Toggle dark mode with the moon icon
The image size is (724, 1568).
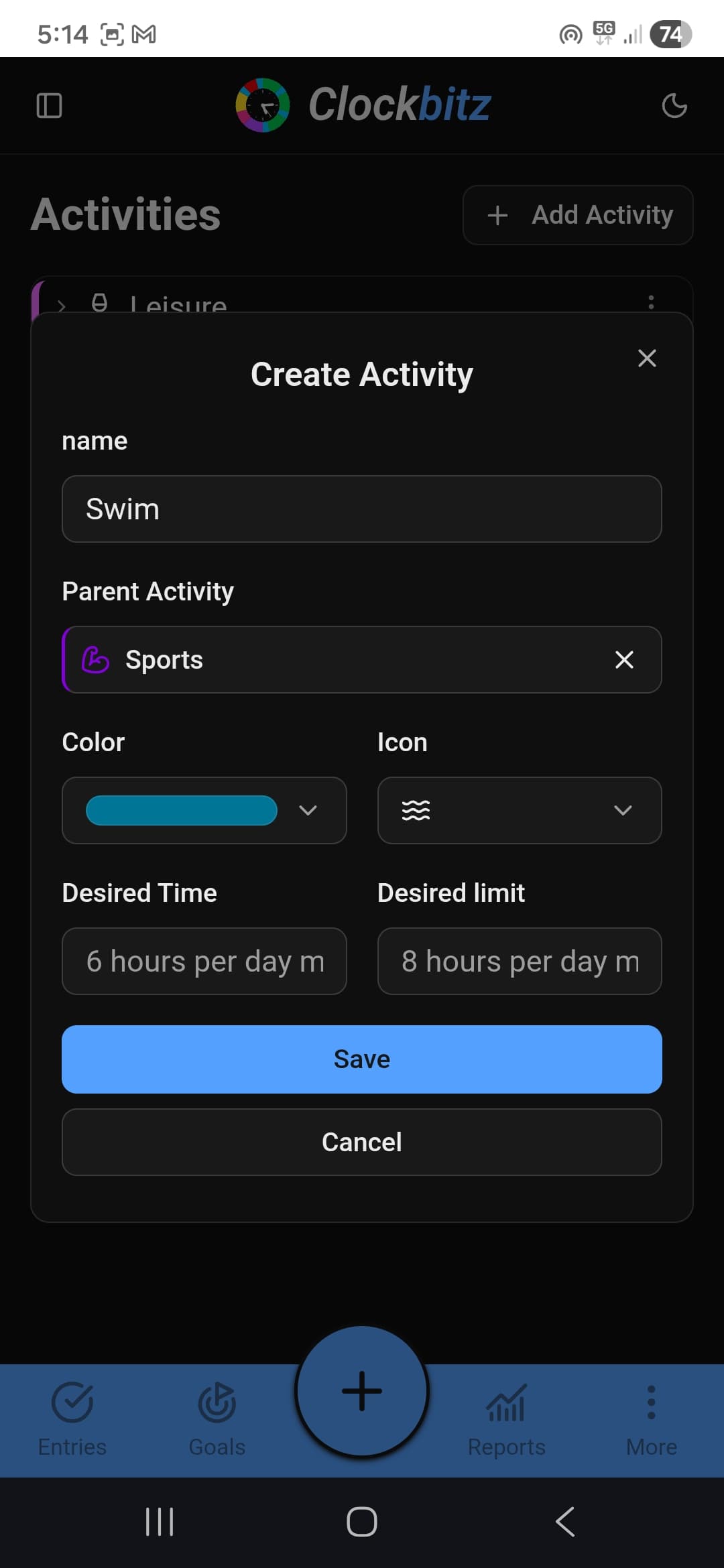(675, 105)
